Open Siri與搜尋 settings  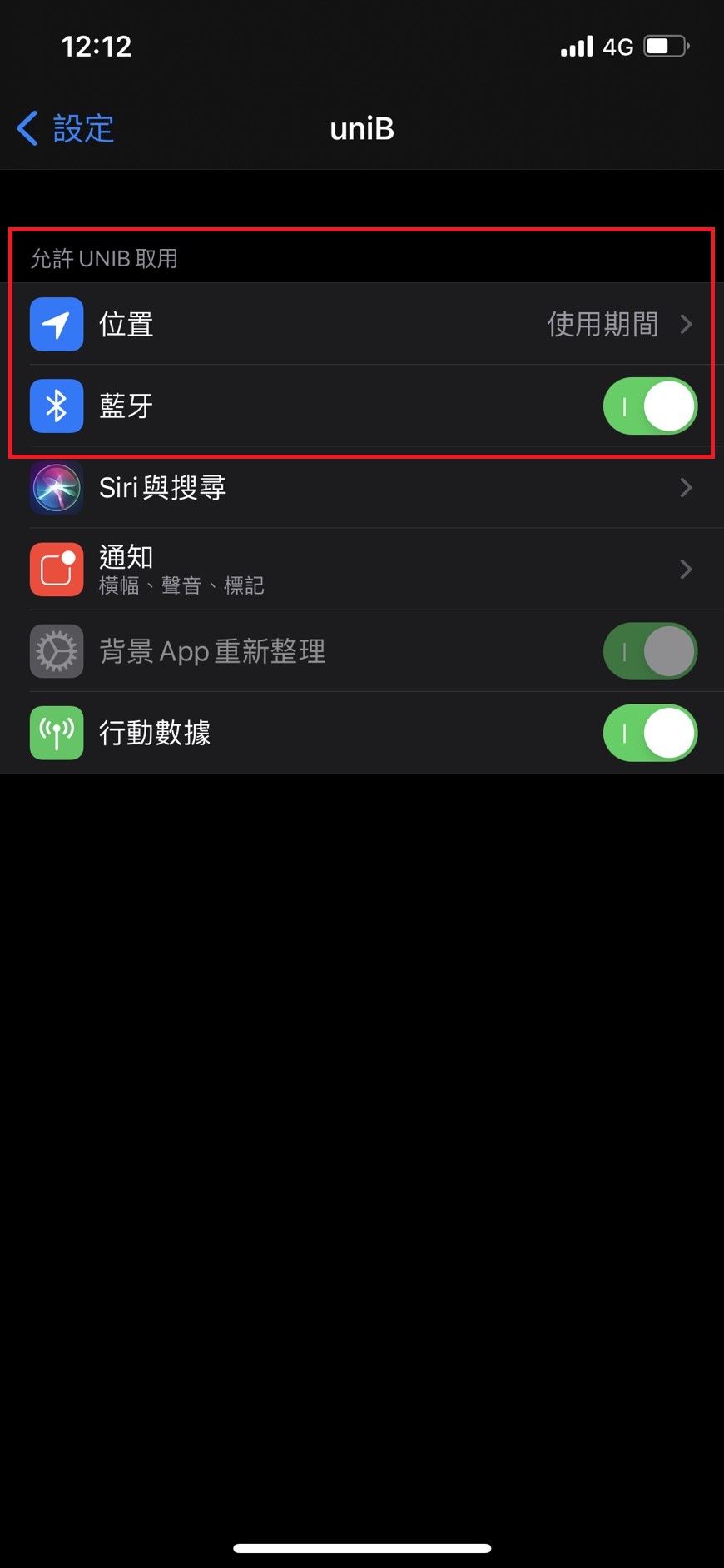point(362,488)
